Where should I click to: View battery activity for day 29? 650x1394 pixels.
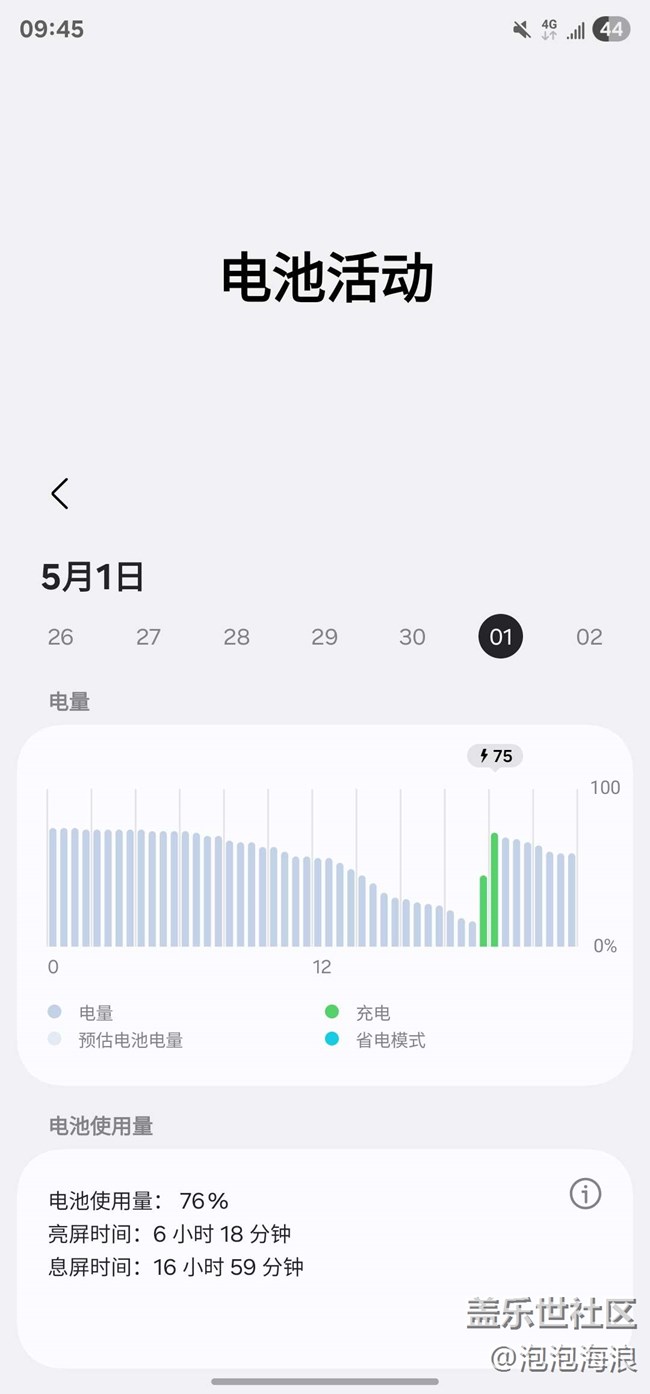[x=325, y=637]
